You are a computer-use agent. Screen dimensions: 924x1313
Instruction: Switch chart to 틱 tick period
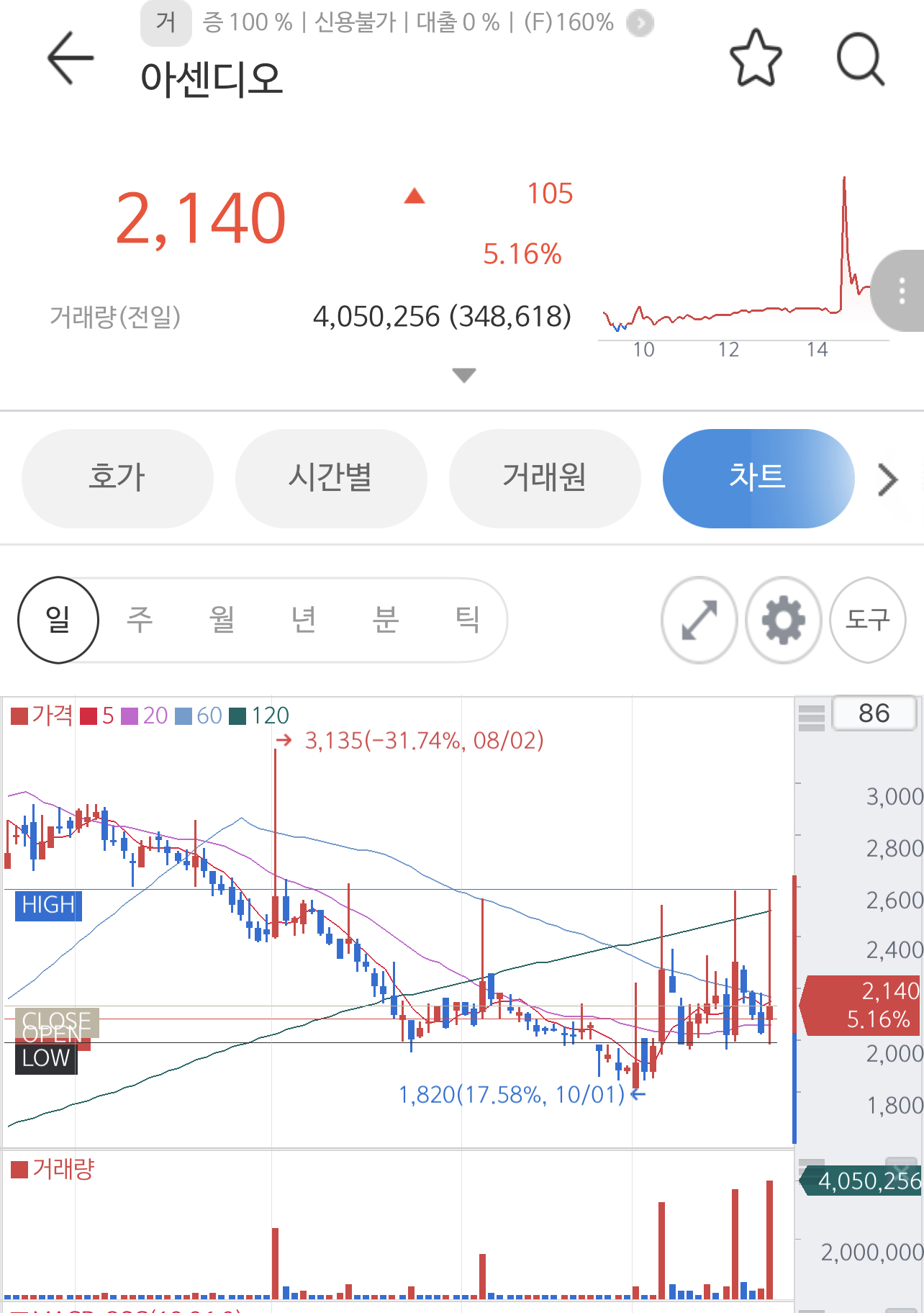(x=468, y=620)
